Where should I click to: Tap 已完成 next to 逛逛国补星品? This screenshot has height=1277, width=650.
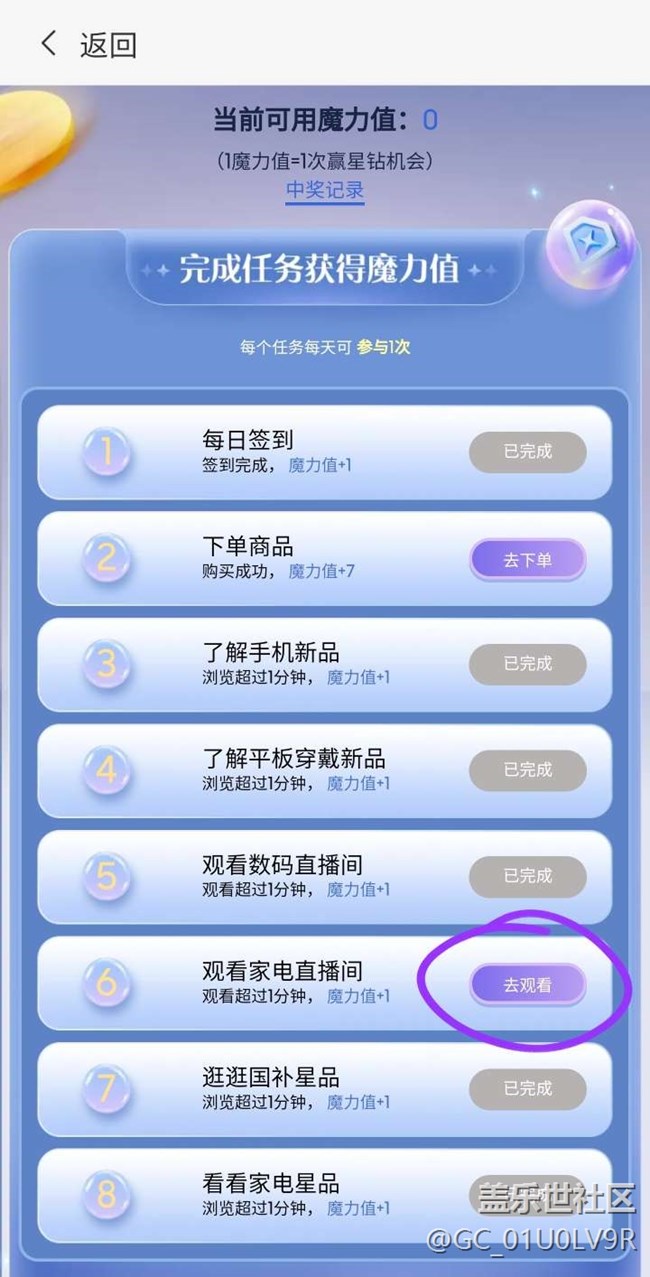click(x=527, y=1088)
